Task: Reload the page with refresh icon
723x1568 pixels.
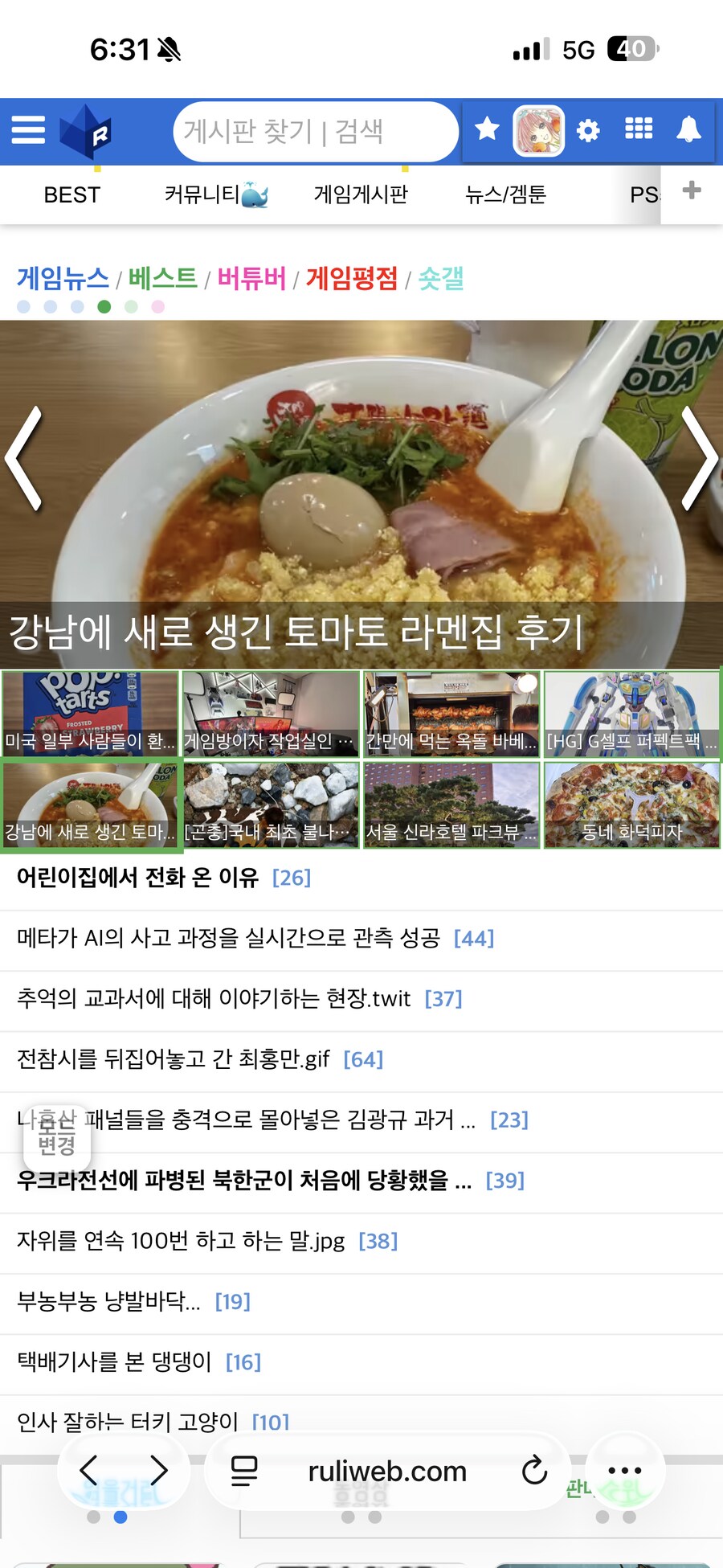Action: click(535, 1471)
